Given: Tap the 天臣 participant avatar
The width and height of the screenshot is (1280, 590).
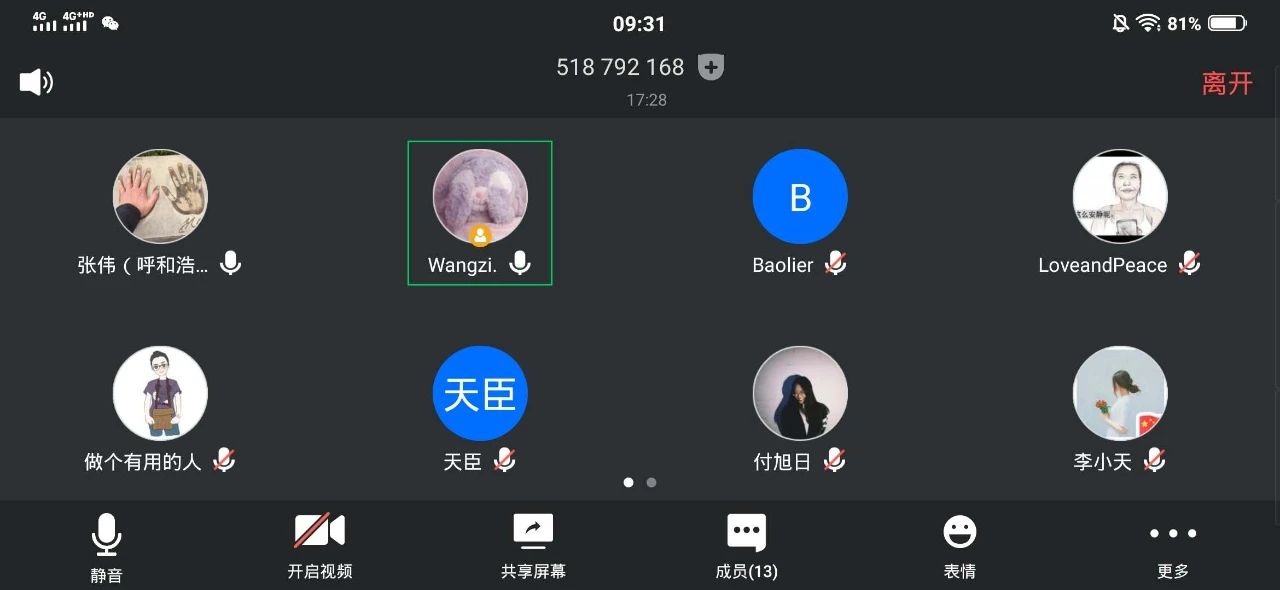Looking at the screenshot, I should pyautogui.click(x=480, y=394).
